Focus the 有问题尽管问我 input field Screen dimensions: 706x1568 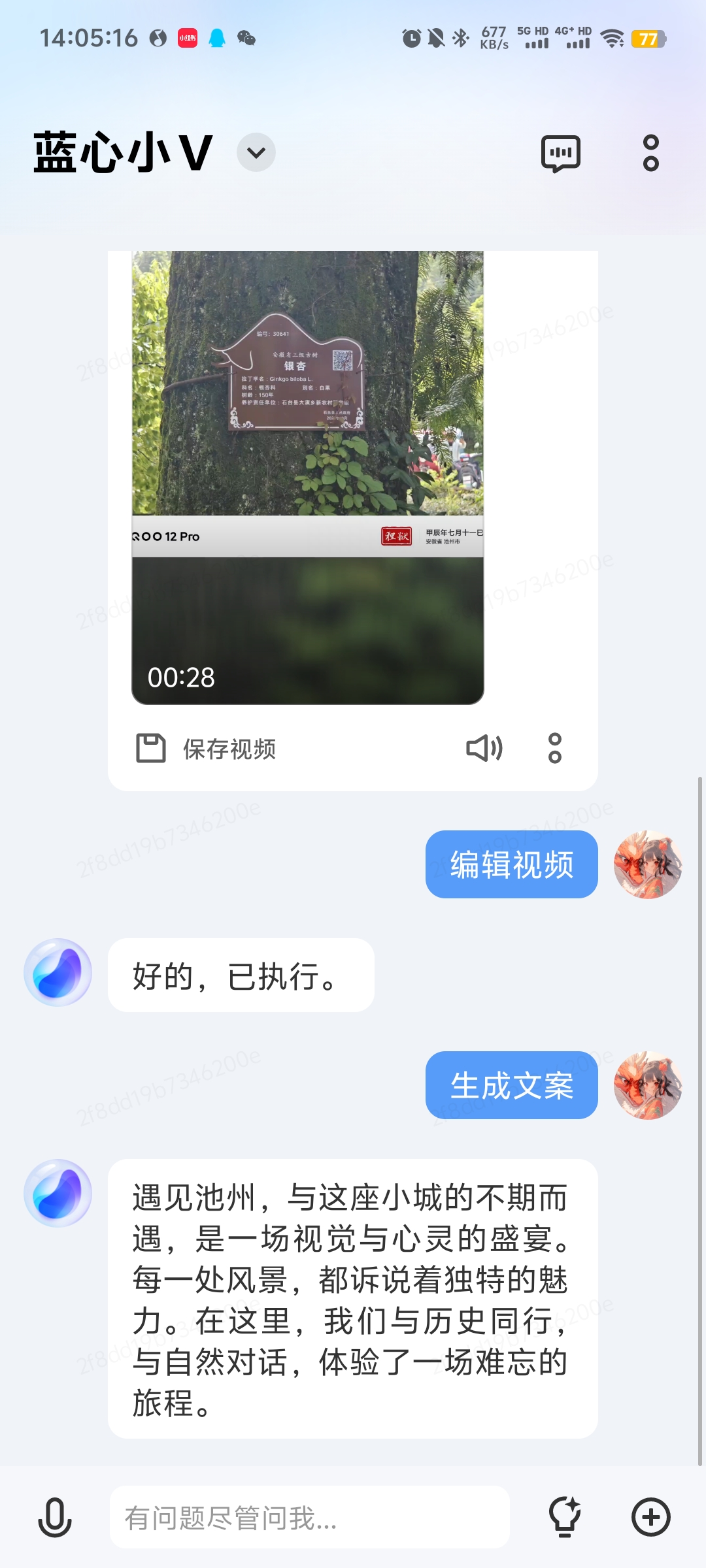click(310, 1517)
